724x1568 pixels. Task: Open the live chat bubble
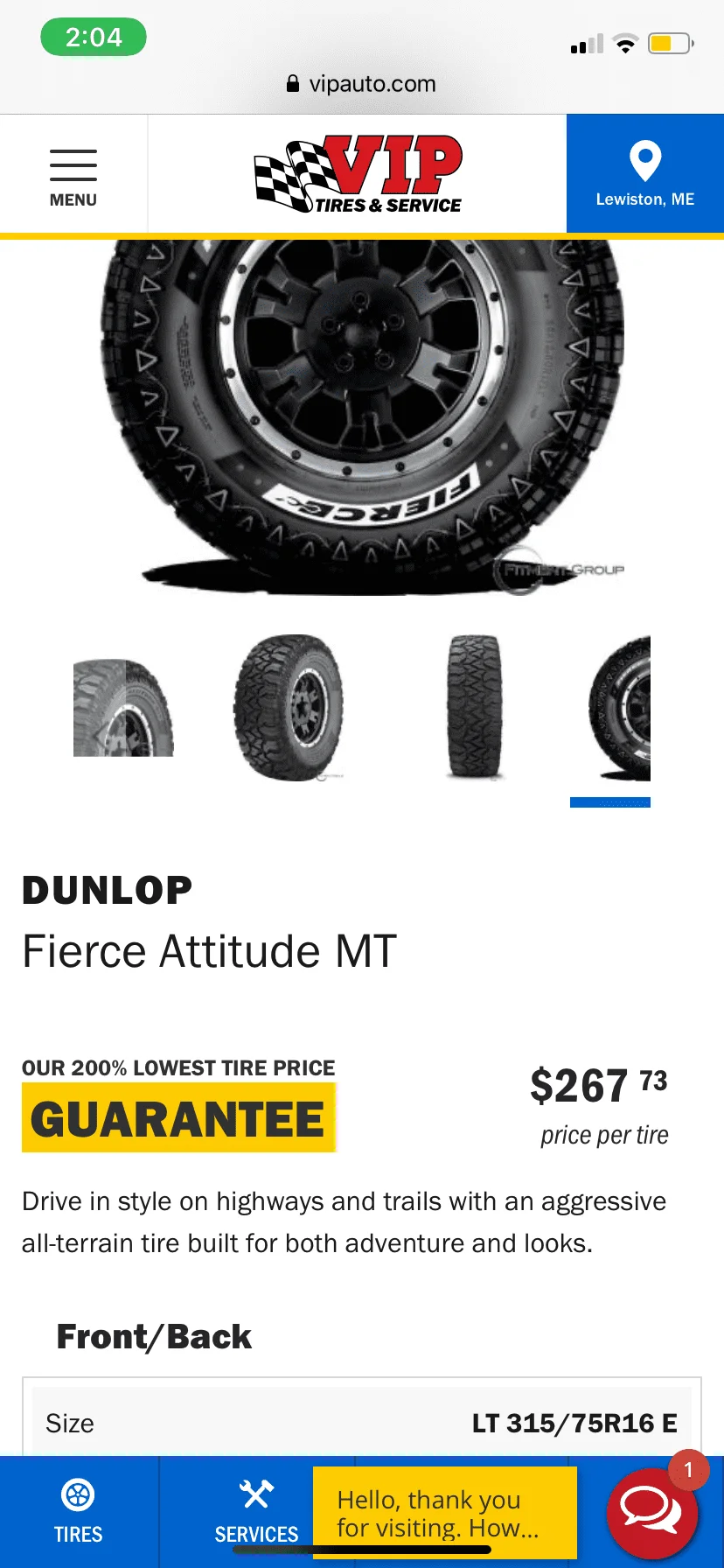[x=651, y=1512]
